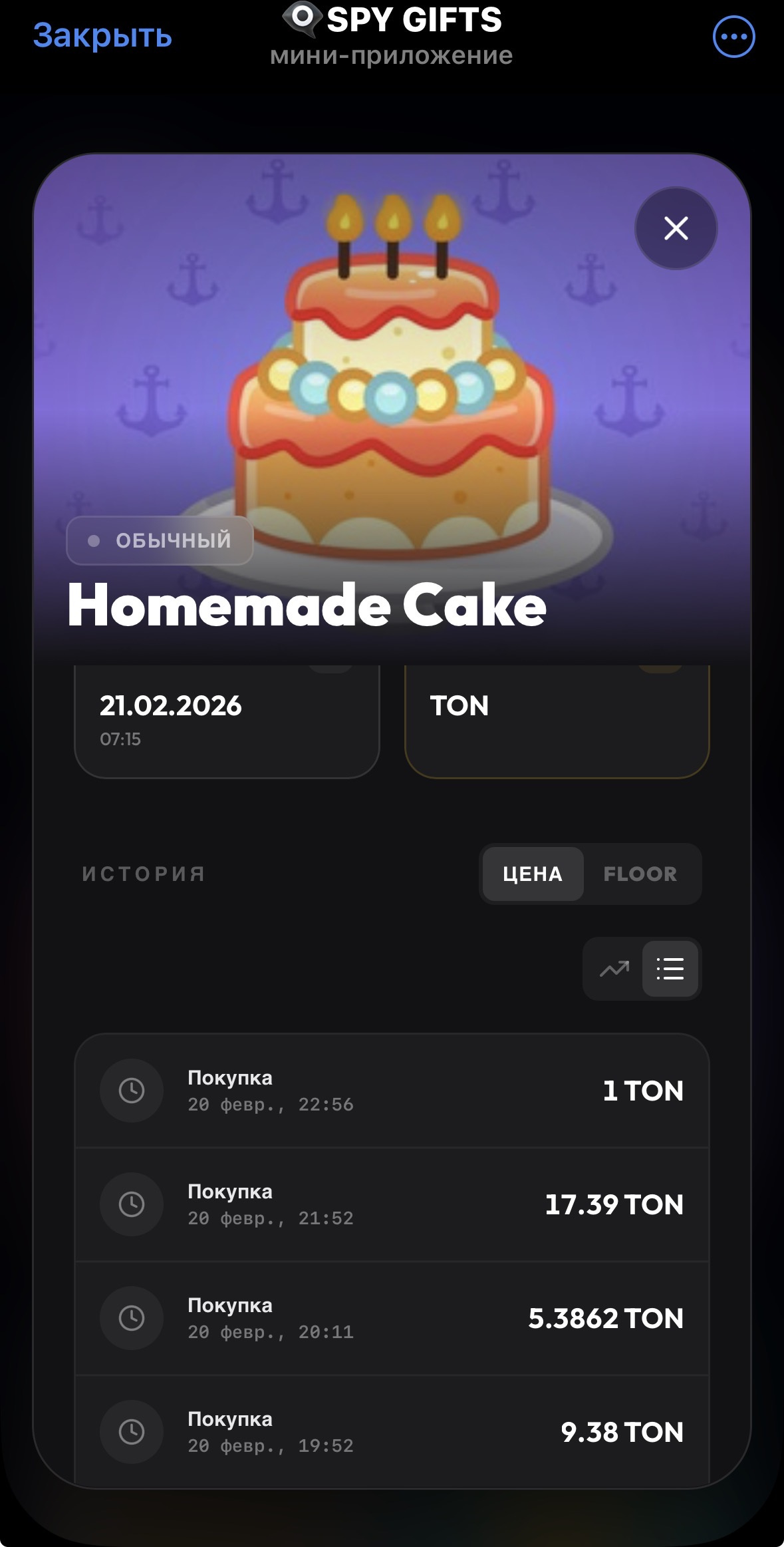This screenshot has width=784, height=1547.
Task: Switch history to FLOOR
Action: (640, 874)
